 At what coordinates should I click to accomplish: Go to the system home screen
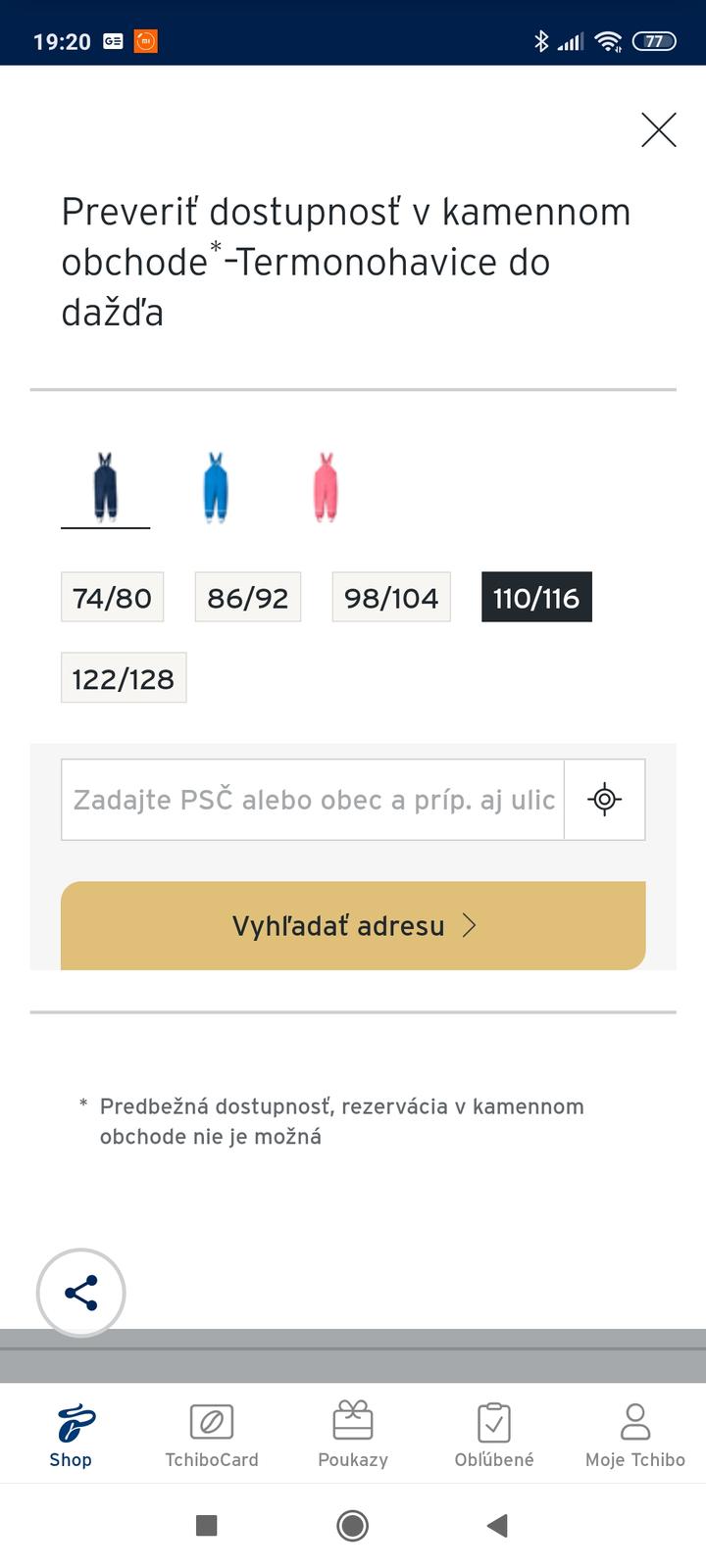pos(353,1525)
